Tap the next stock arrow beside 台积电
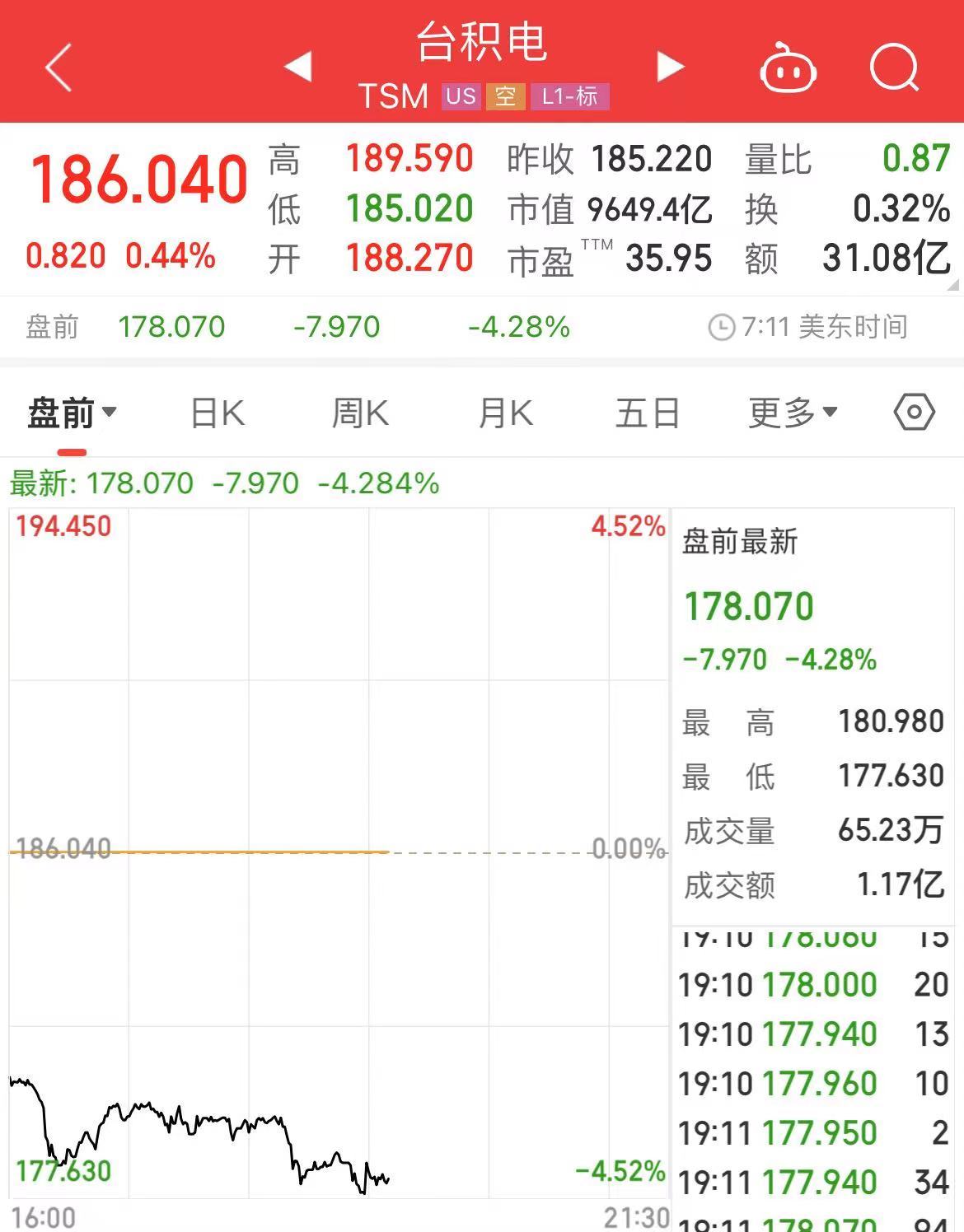The width and height of the screenshot is (964, 1232). [x=669, y=66]
